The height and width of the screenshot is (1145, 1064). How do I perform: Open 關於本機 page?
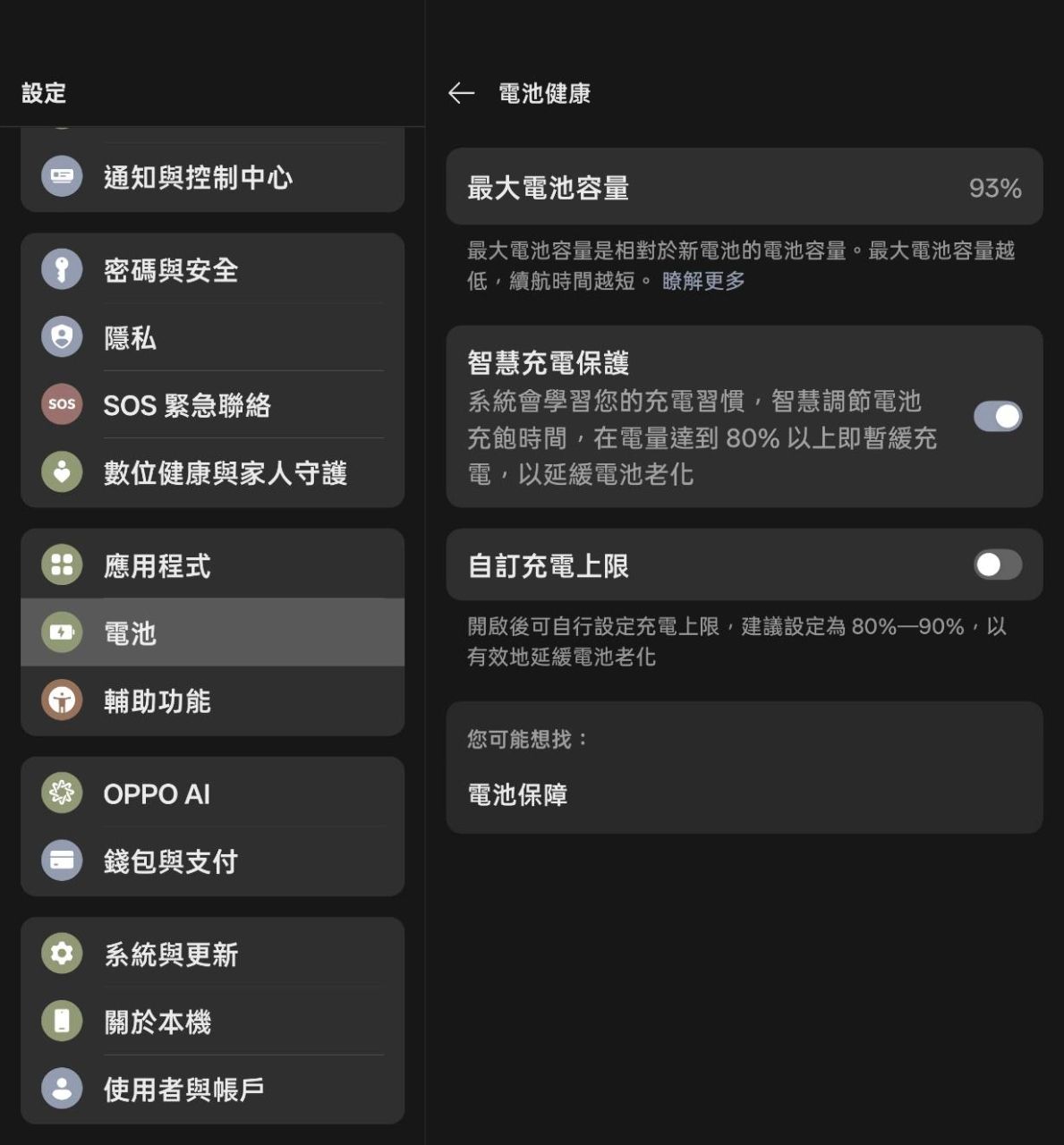click(212, 1022)
